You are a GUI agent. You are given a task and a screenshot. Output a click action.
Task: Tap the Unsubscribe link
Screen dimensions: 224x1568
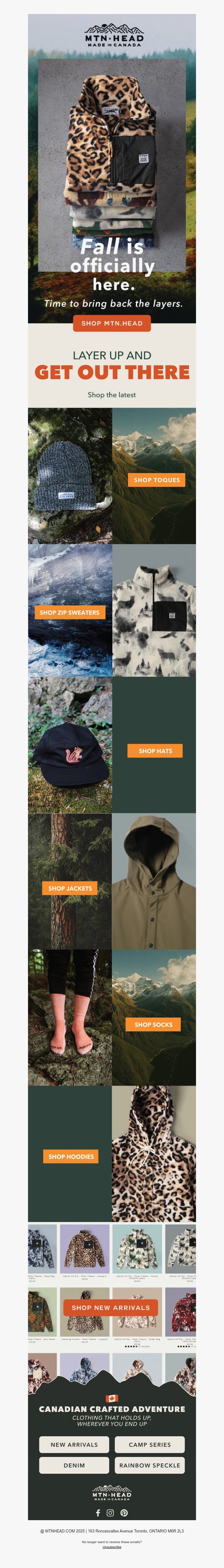point(112,1547)
